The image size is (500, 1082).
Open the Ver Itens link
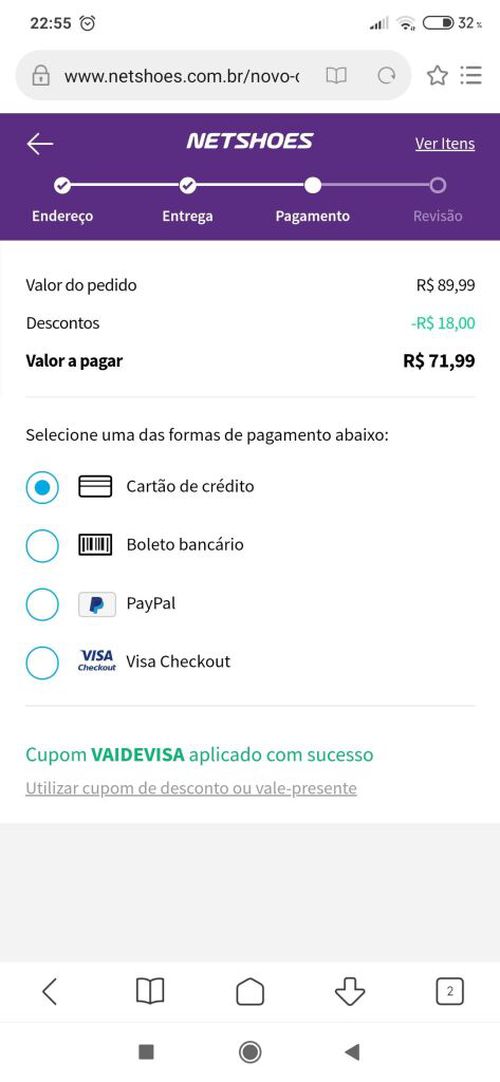point(445,144)
